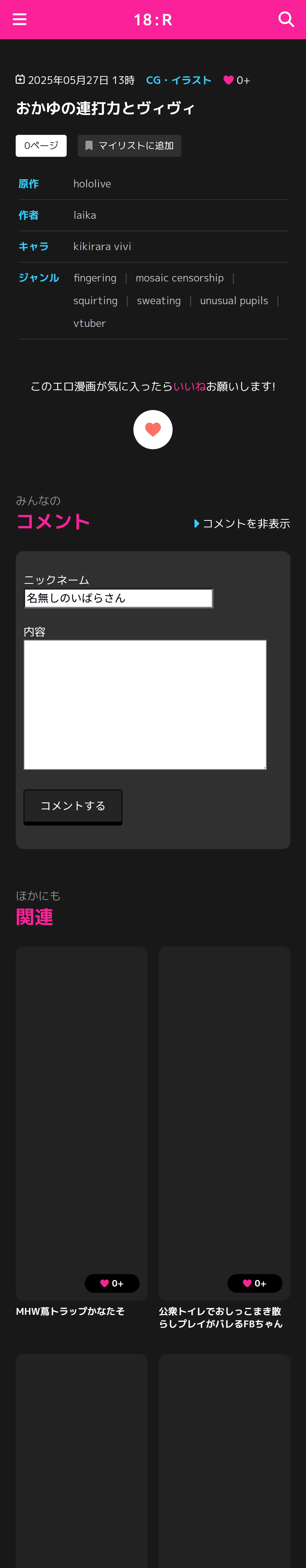Screen dimensions: 306x1568
Task: Open the 公衆トイレ FBちゃん related card
Action: (224, 1140)
